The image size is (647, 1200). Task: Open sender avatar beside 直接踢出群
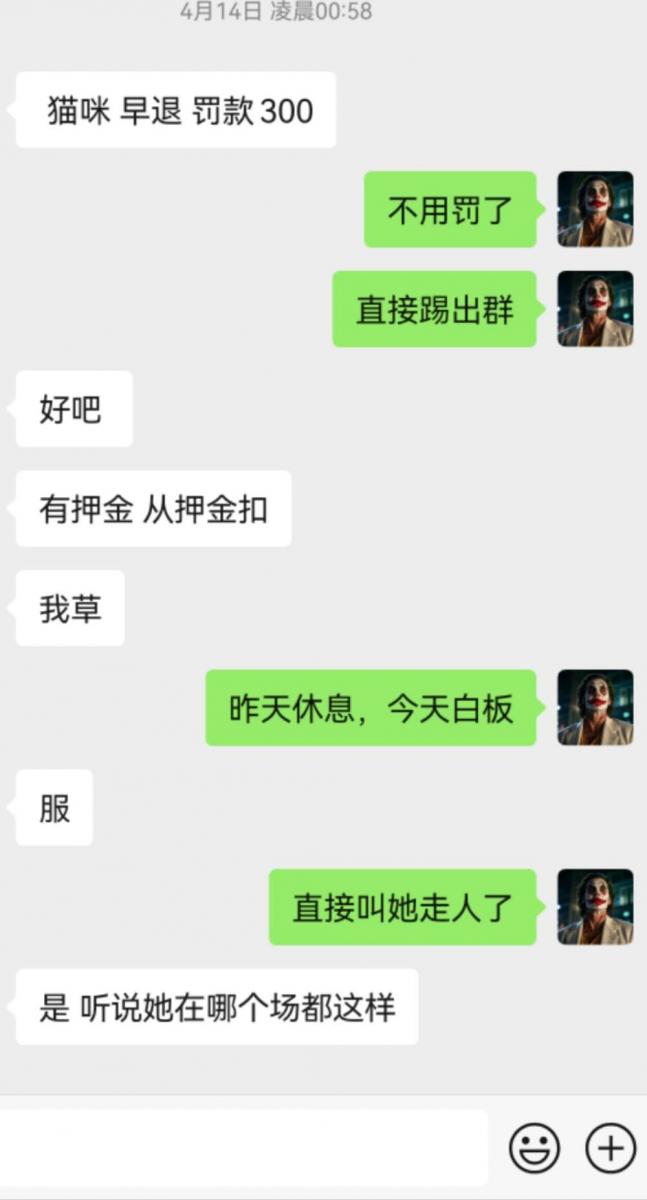click(x=595, y=309)
